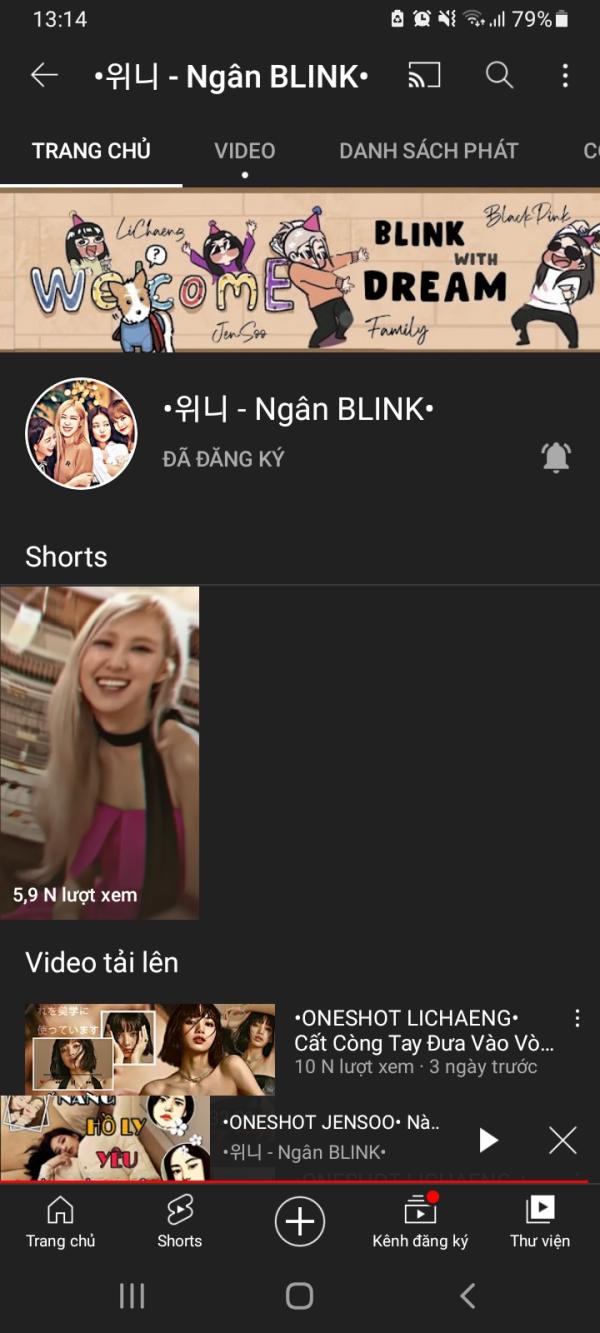Resume the ONESHOT JENSOO mini player

click(x=488, y=1140)
